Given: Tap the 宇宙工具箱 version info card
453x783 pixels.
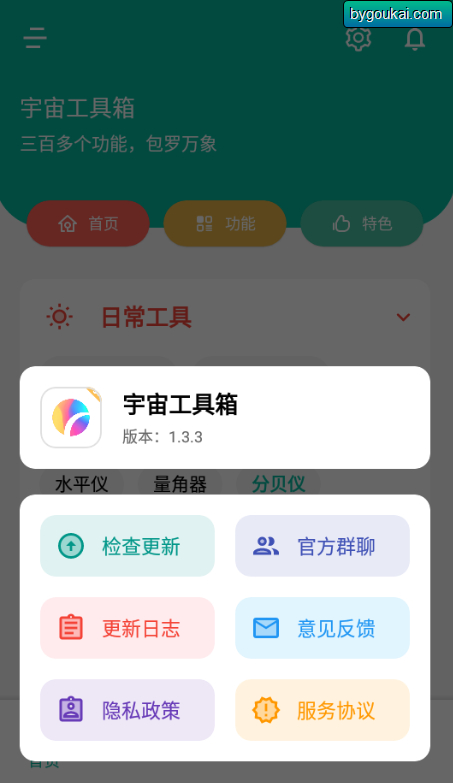Looking at the screenshot, I should 225,417.
